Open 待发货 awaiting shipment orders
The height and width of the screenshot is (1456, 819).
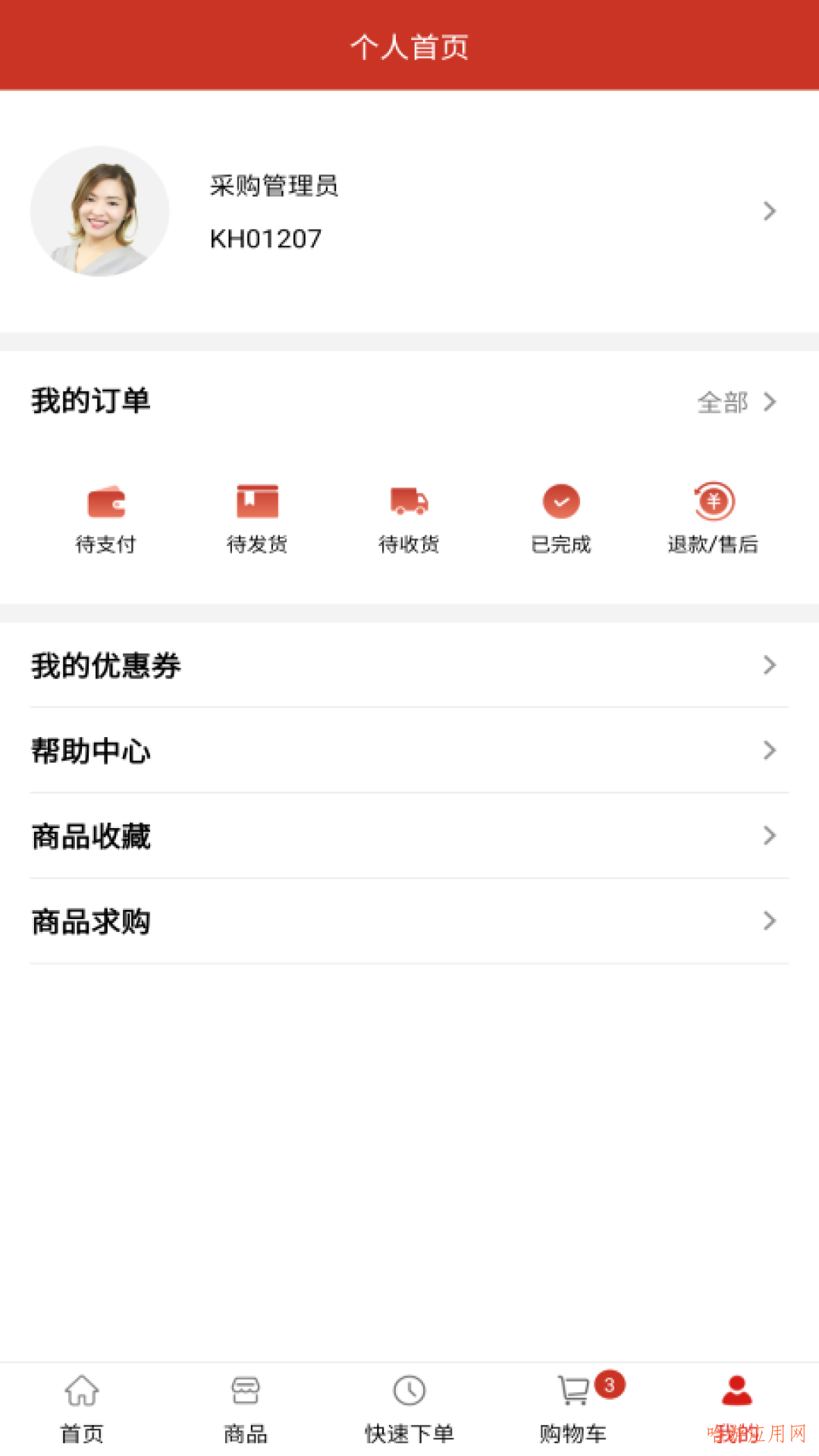(x=257, y=518)
